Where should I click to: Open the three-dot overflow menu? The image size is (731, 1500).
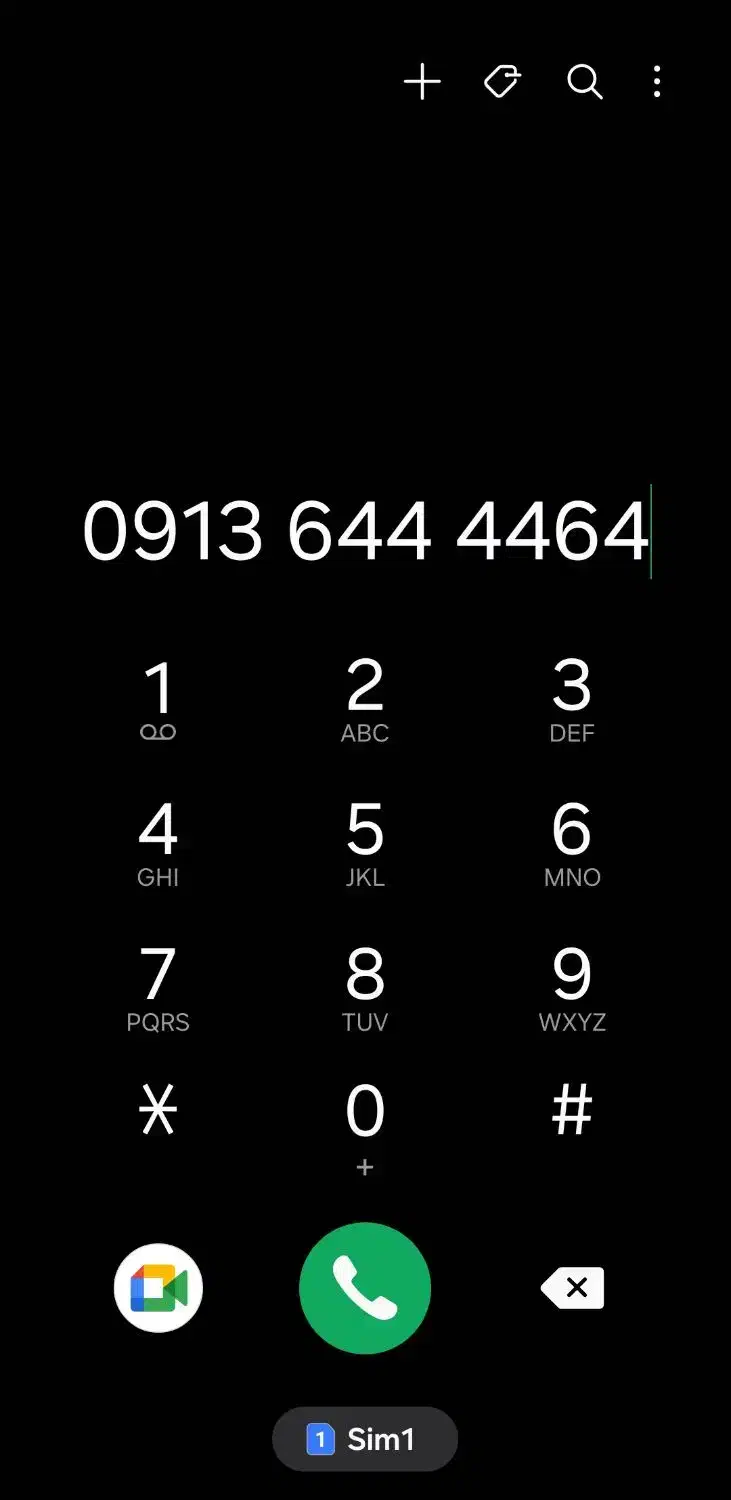[656, 82]
